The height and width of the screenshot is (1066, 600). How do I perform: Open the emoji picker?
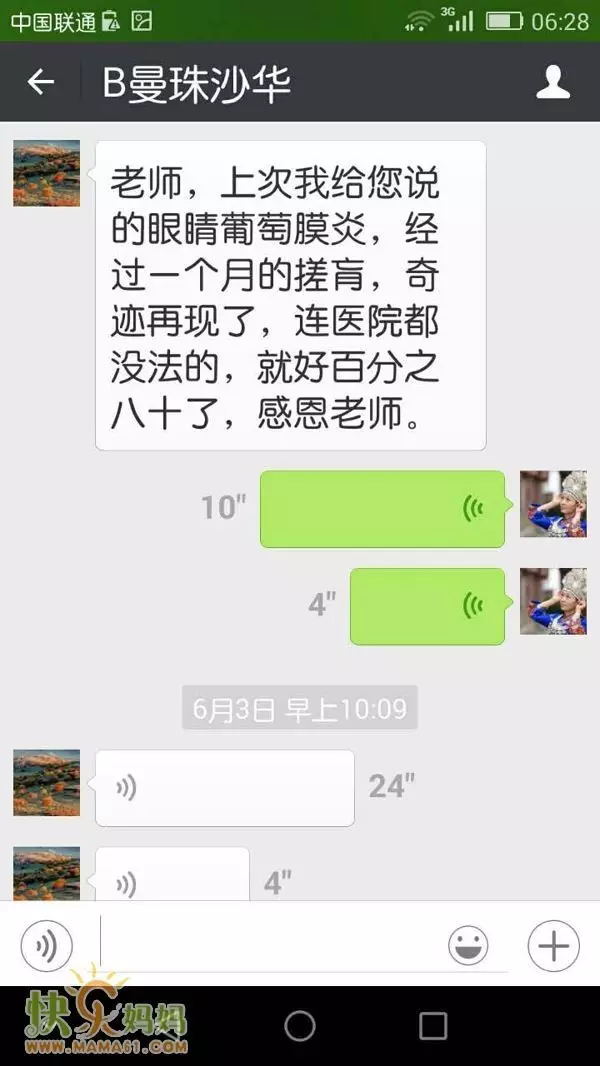pos(468,945)
